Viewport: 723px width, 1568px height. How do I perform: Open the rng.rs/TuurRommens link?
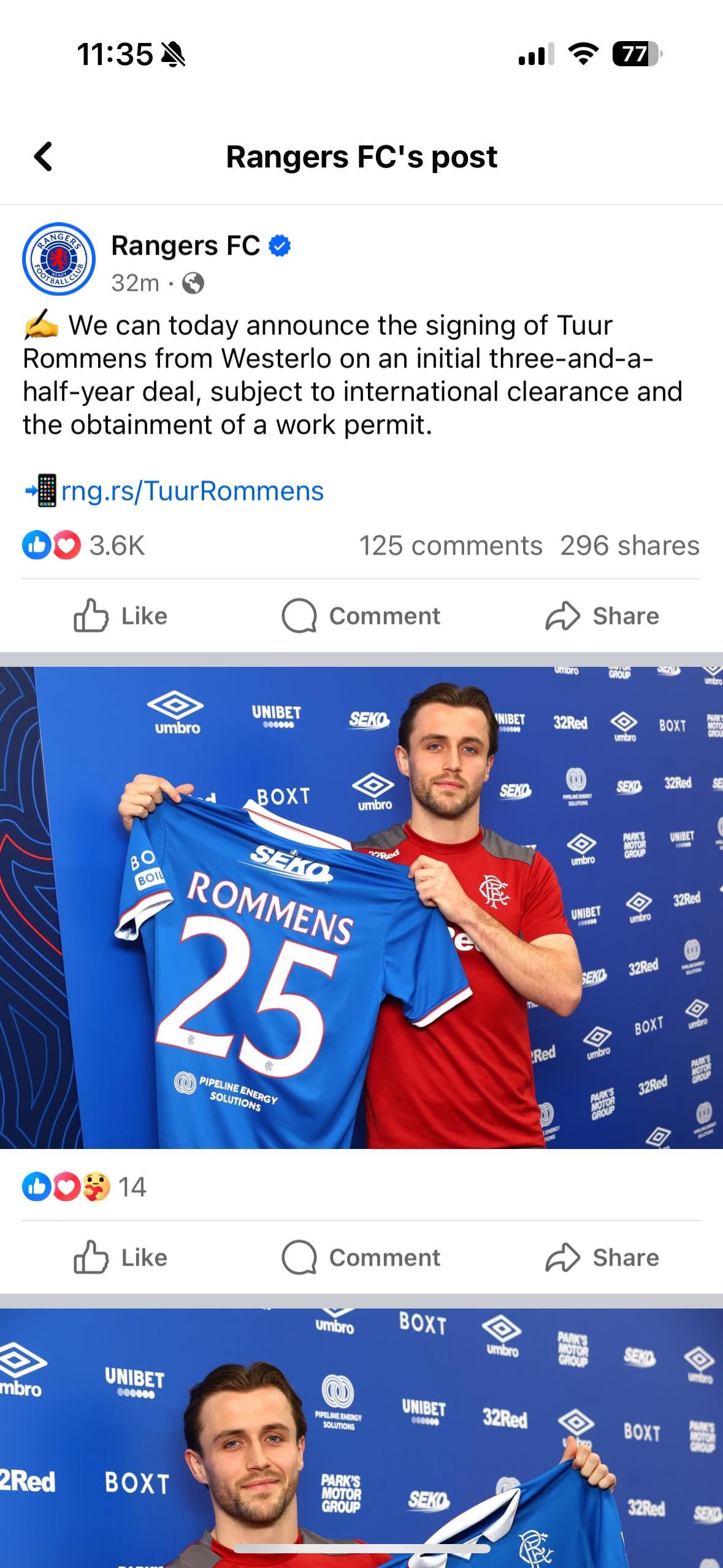(192, 491)
